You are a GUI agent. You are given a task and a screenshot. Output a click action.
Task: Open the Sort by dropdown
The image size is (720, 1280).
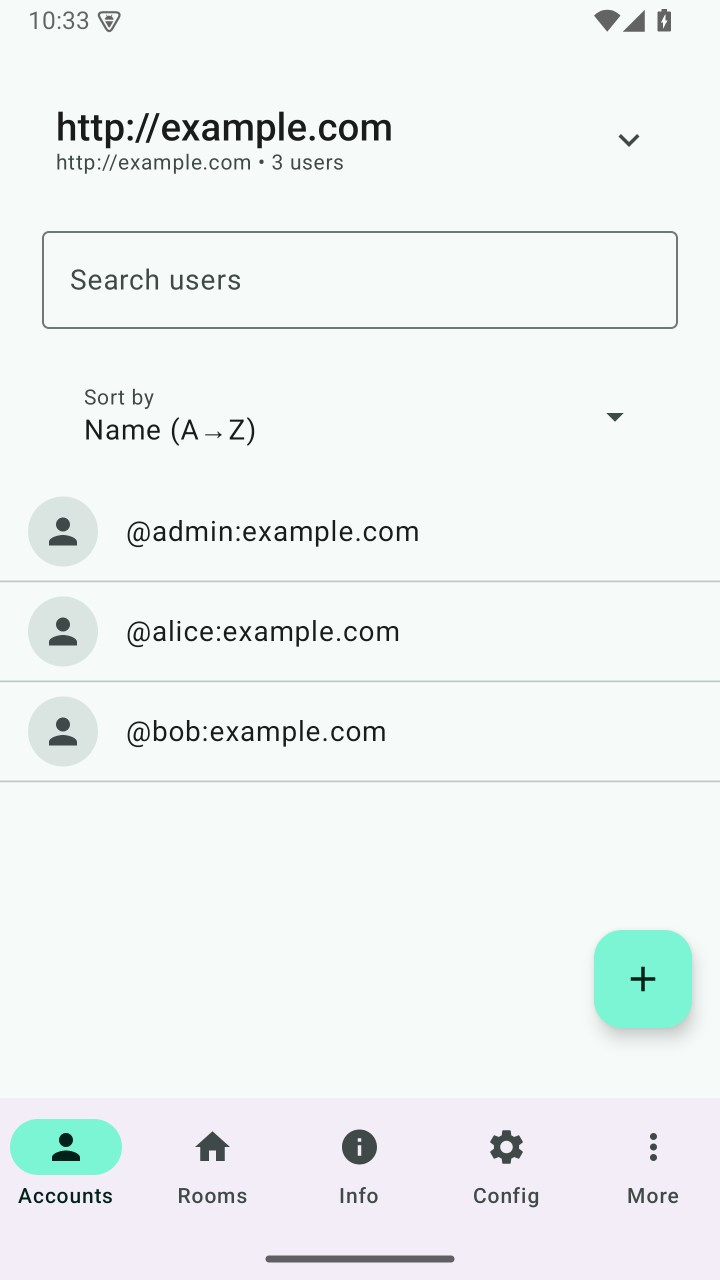(x=360, y=416)
